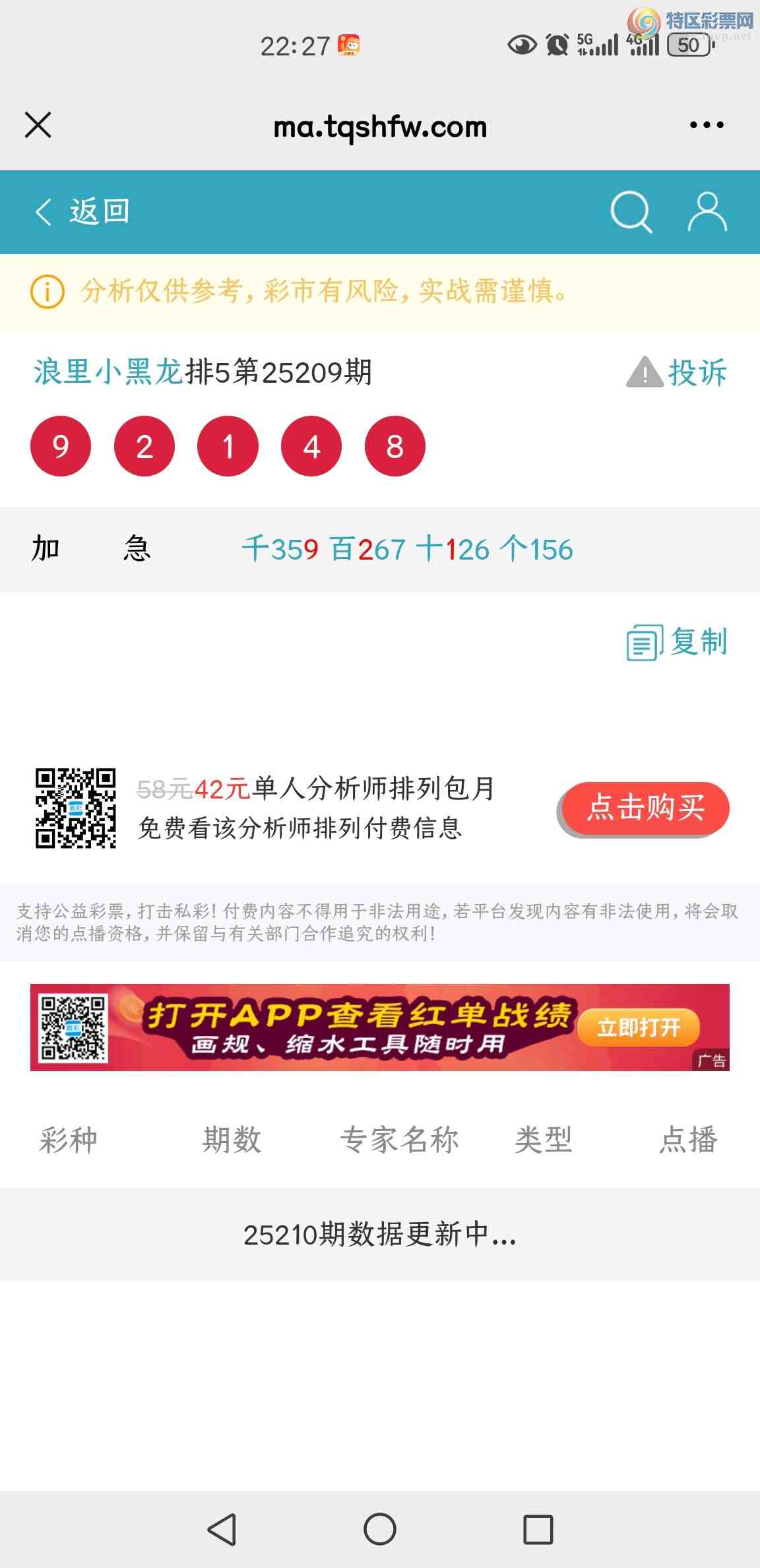
Task: Tap the red number ball 9
Action: click(x=60, y=445)
